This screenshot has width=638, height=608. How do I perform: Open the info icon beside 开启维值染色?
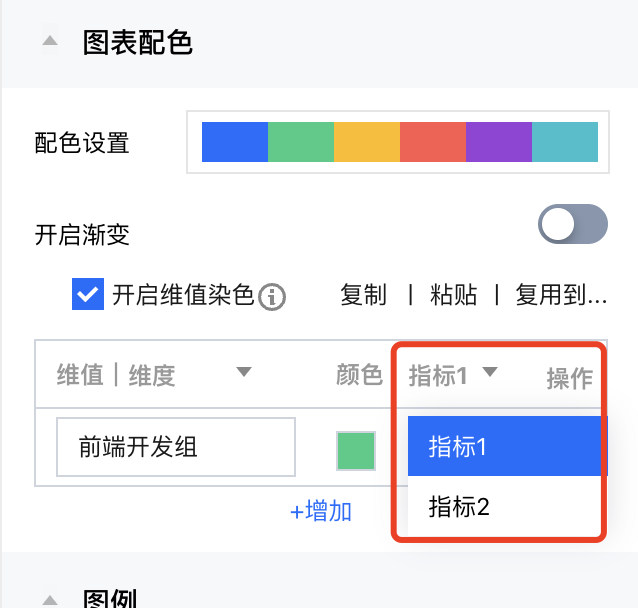pyautogui.click(x=272, y=296)
